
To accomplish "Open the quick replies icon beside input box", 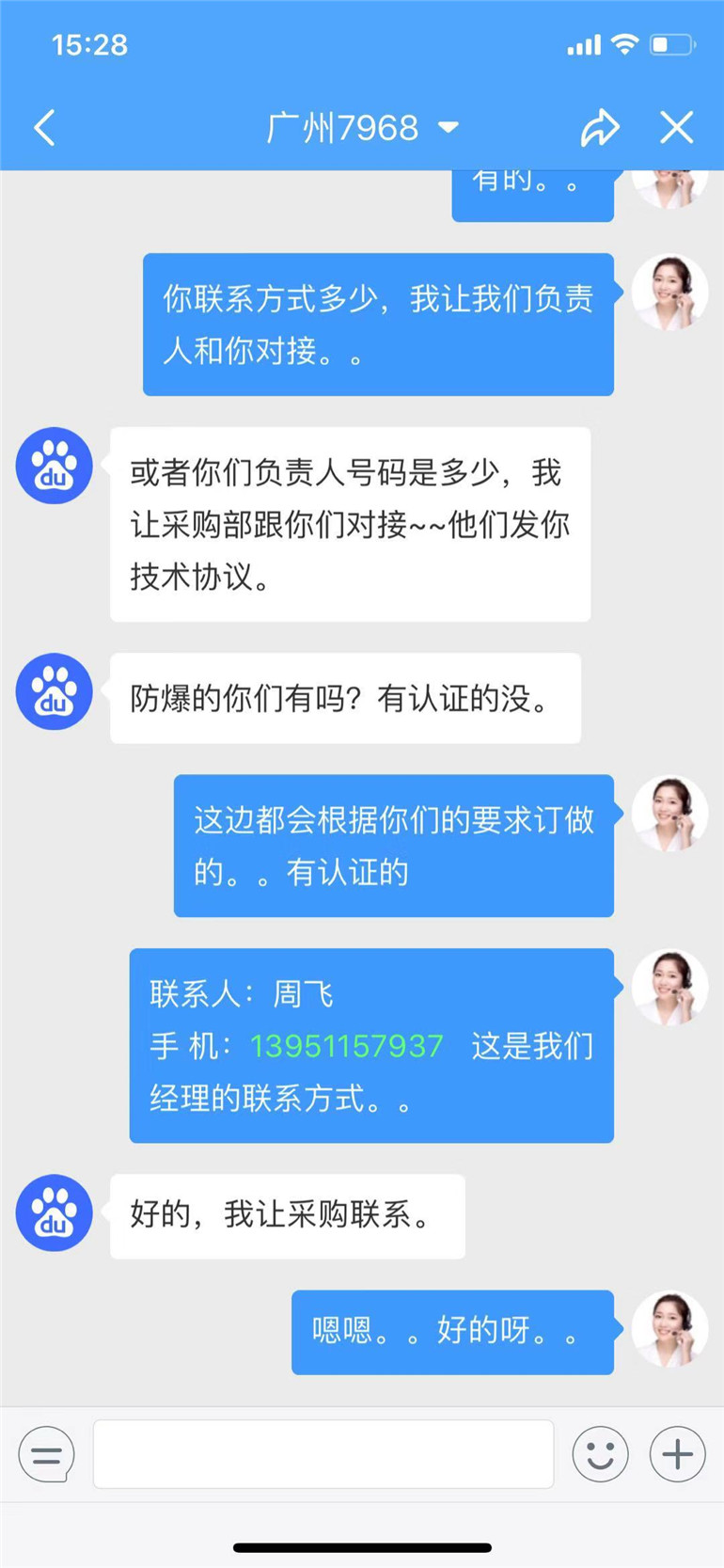I will pyautogui.click(x=45, y=1454).
